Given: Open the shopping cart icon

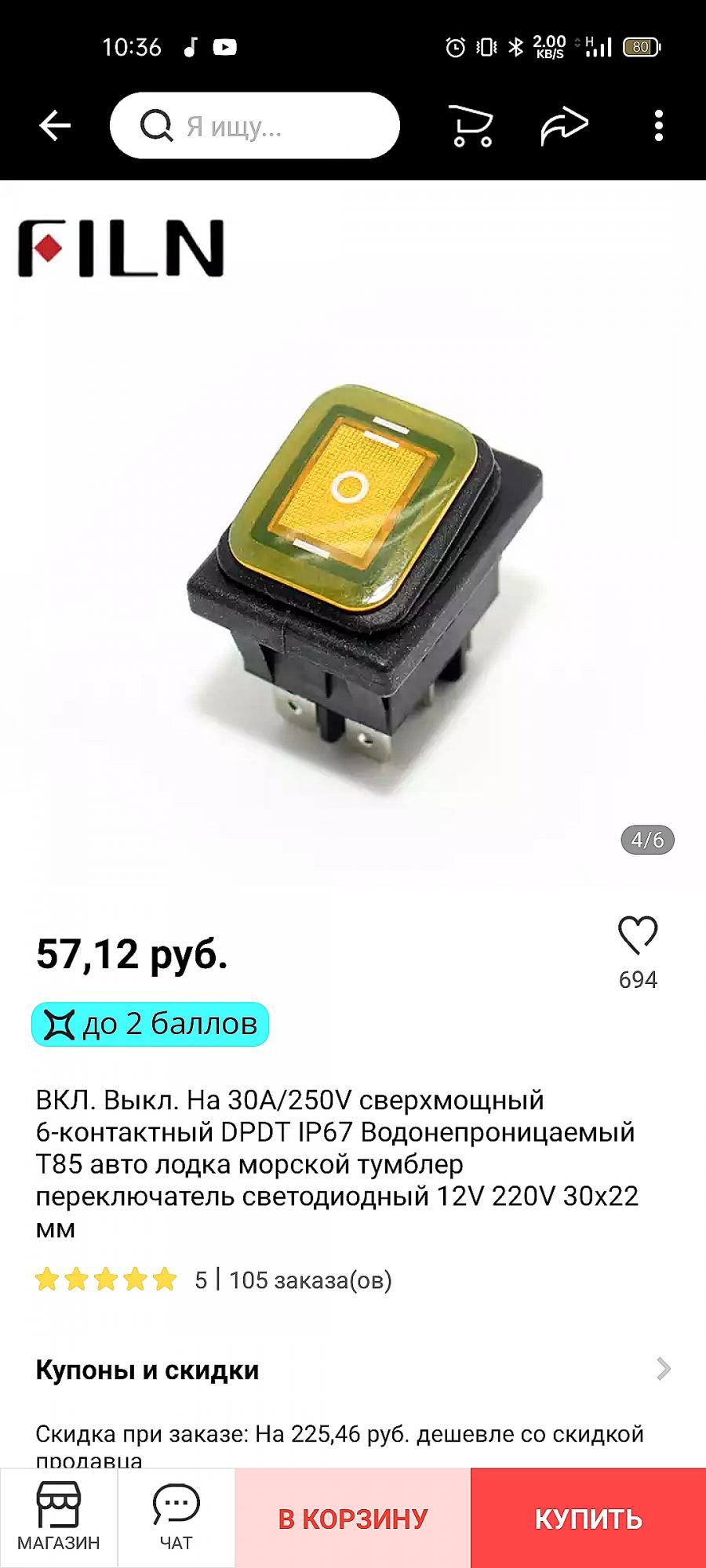Looking at the screenshot, I should [471, 125].
